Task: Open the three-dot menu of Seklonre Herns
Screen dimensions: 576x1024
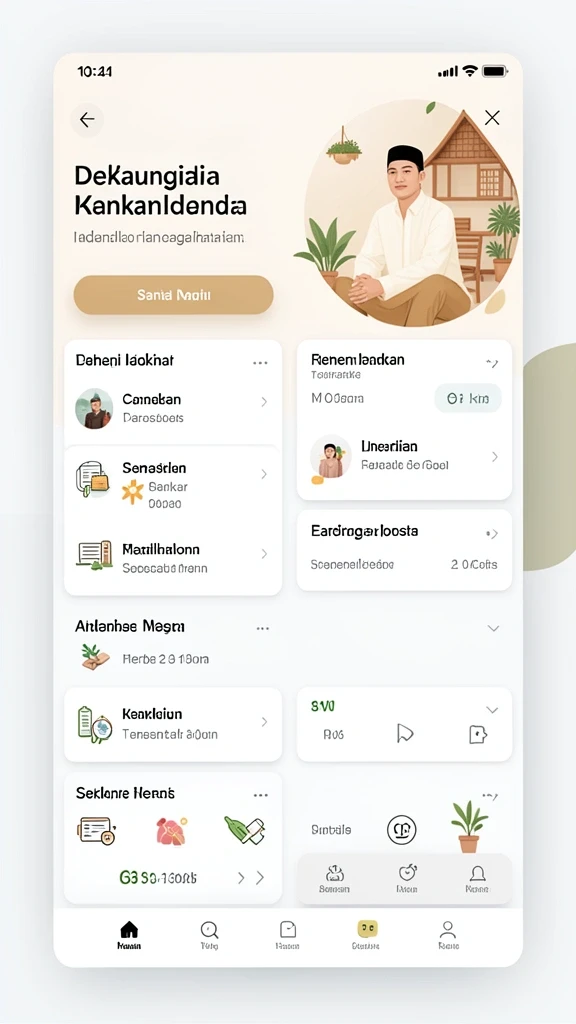Action: pos(261,795)
